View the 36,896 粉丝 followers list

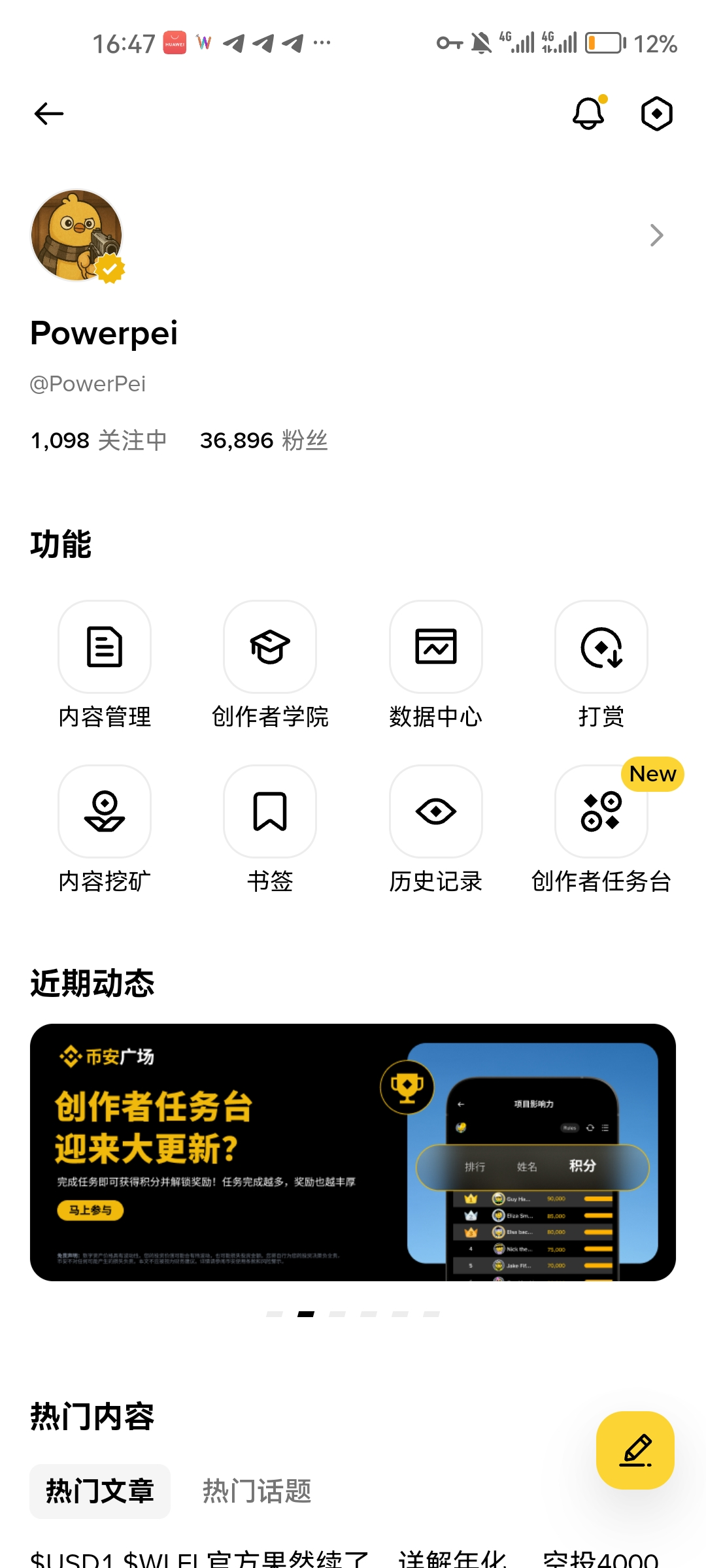(263, 440)
